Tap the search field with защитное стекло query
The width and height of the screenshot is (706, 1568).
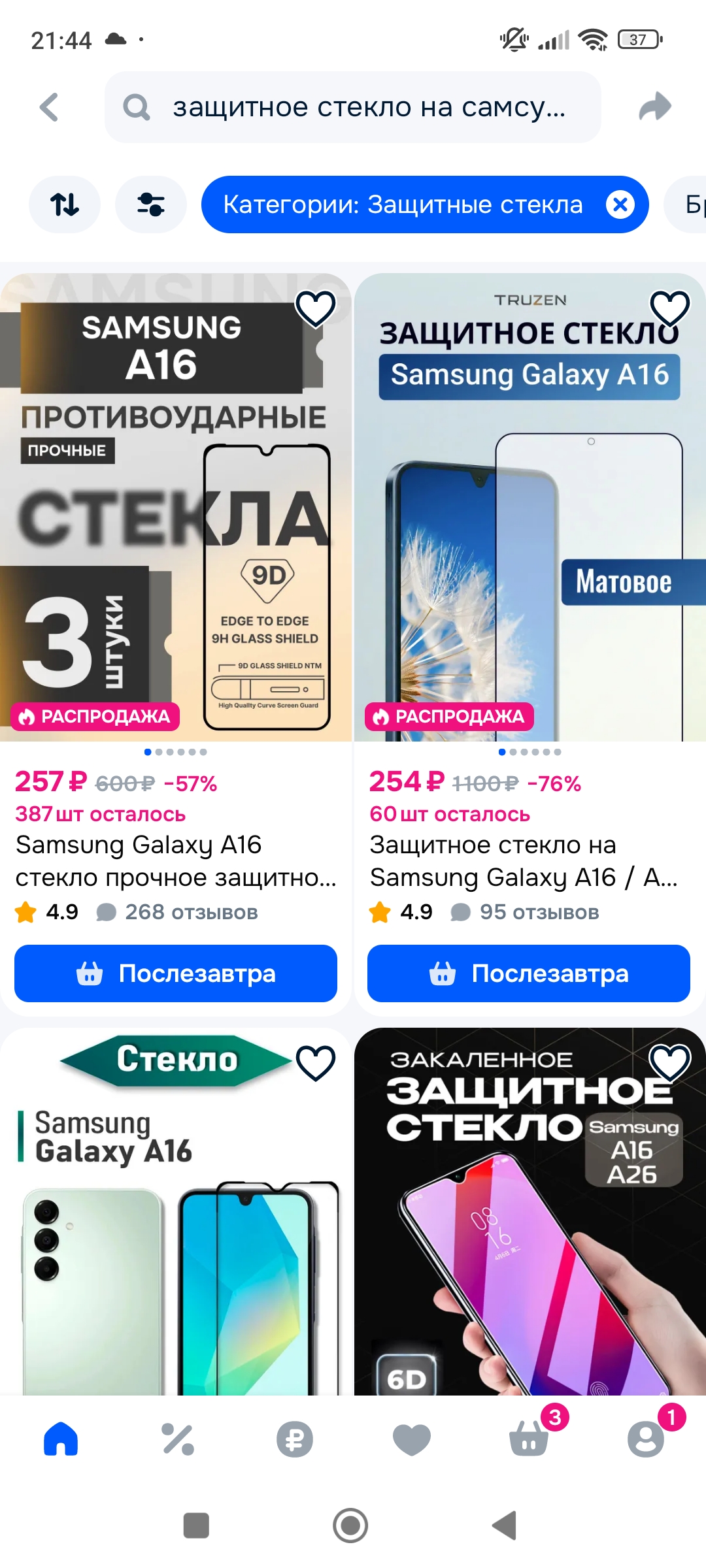[353, 107]
